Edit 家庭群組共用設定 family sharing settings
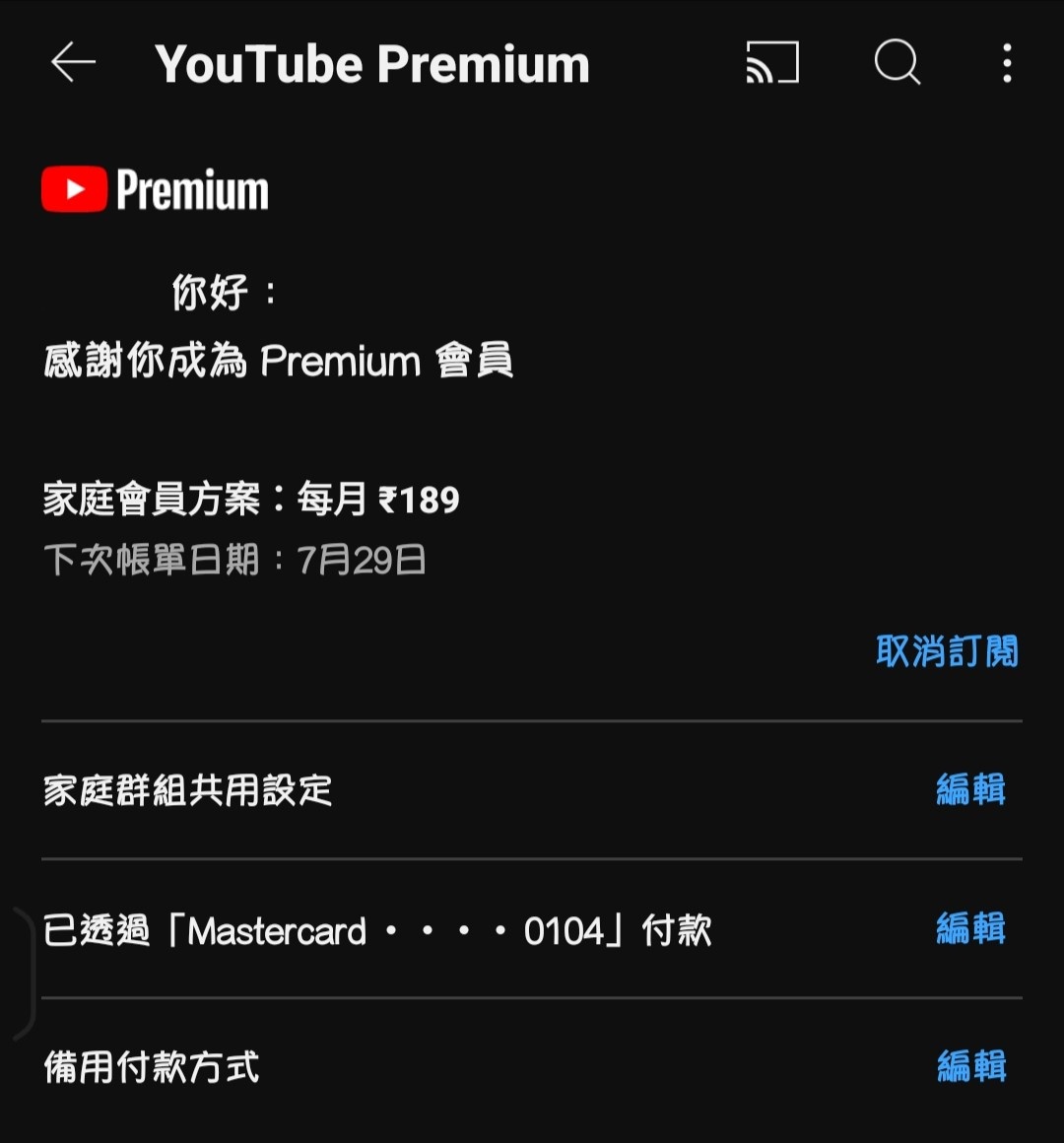The image size is (1064, 1143). [x=970, y=790]
